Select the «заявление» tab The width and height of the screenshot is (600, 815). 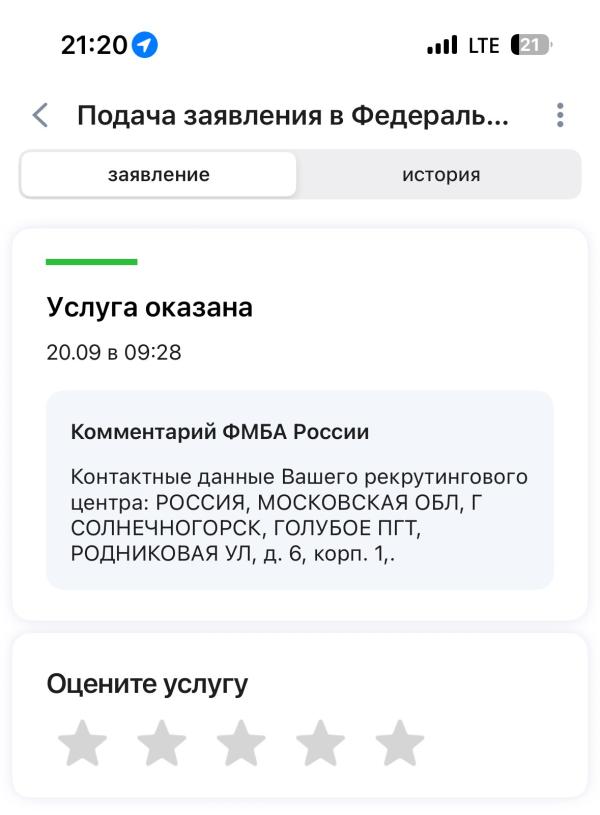click(159, 175)
